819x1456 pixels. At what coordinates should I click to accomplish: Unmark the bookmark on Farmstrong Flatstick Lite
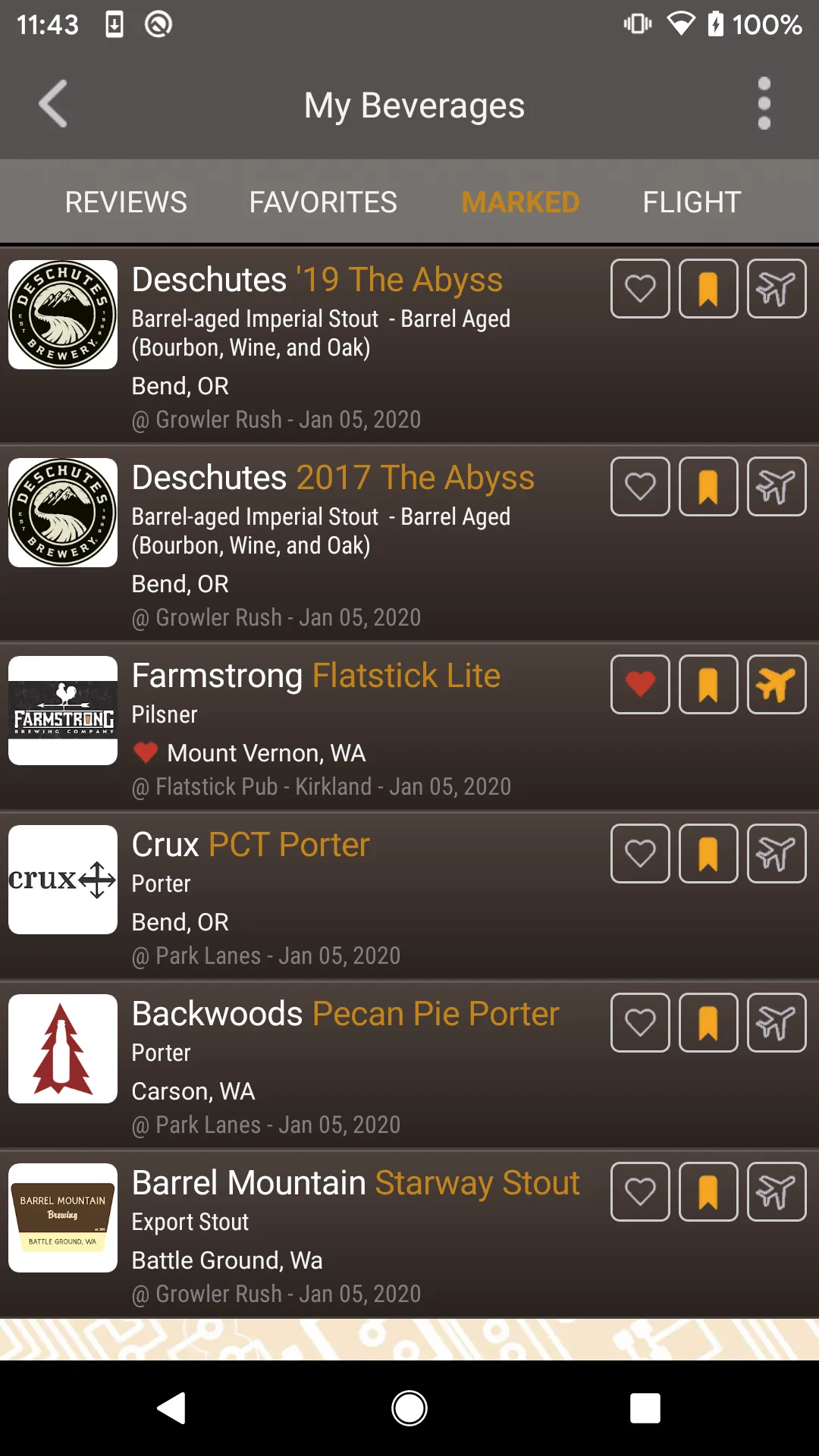(x=708, y=684)
